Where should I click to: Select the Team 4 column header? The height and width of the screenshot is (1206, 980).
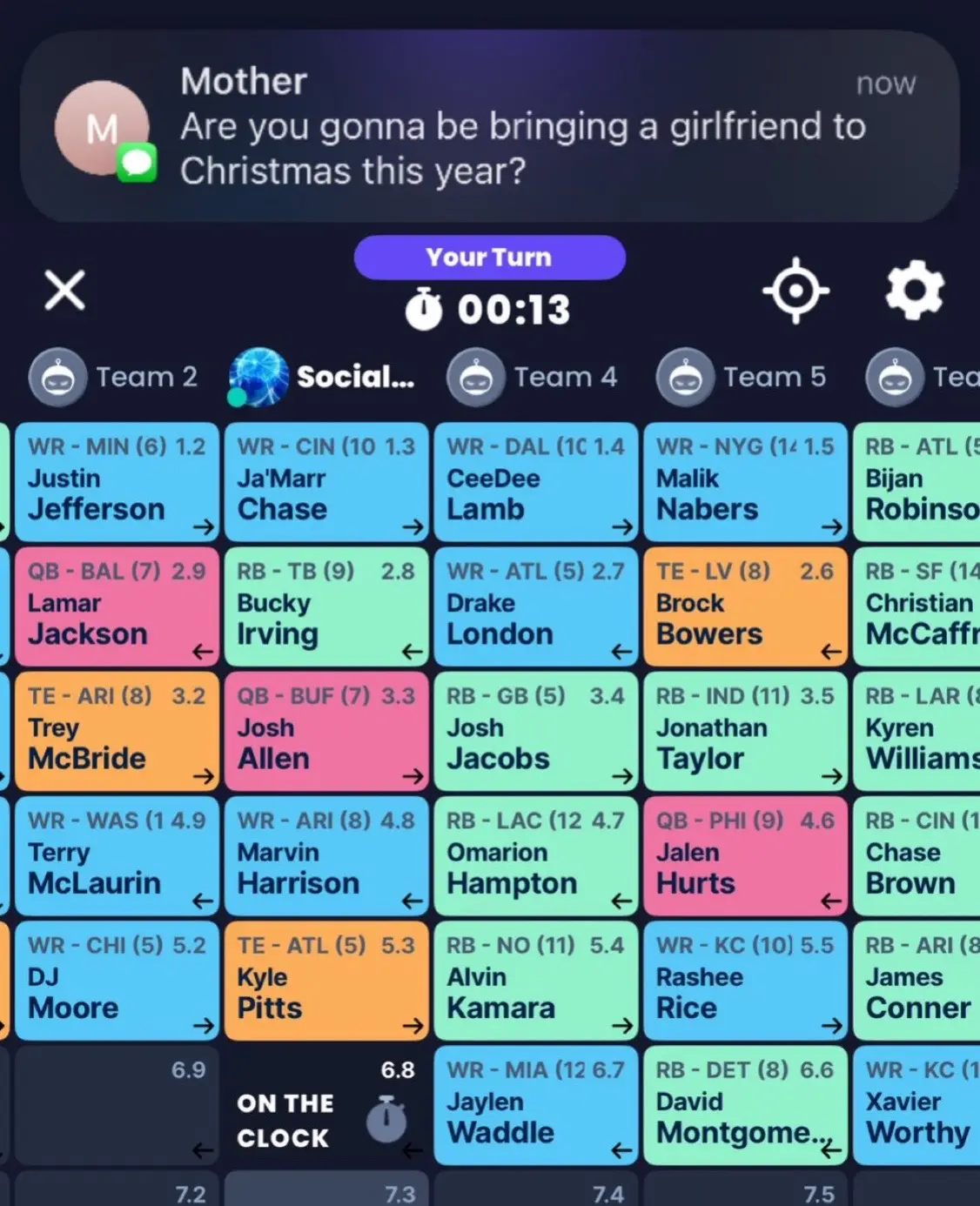tap(532, 378)
